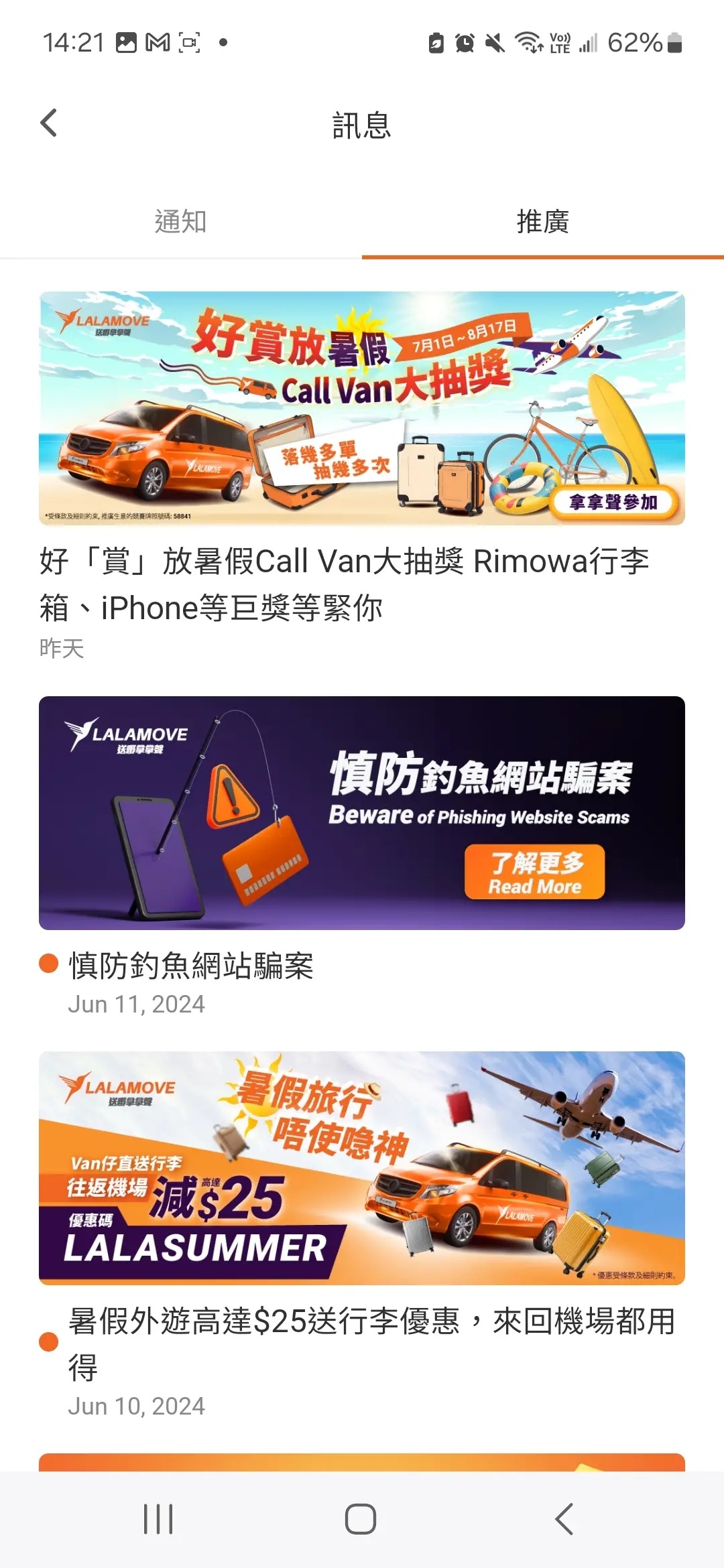
Task: View the LALASUMMER $25 luggage delivery offer
Action: [362, 1168]
